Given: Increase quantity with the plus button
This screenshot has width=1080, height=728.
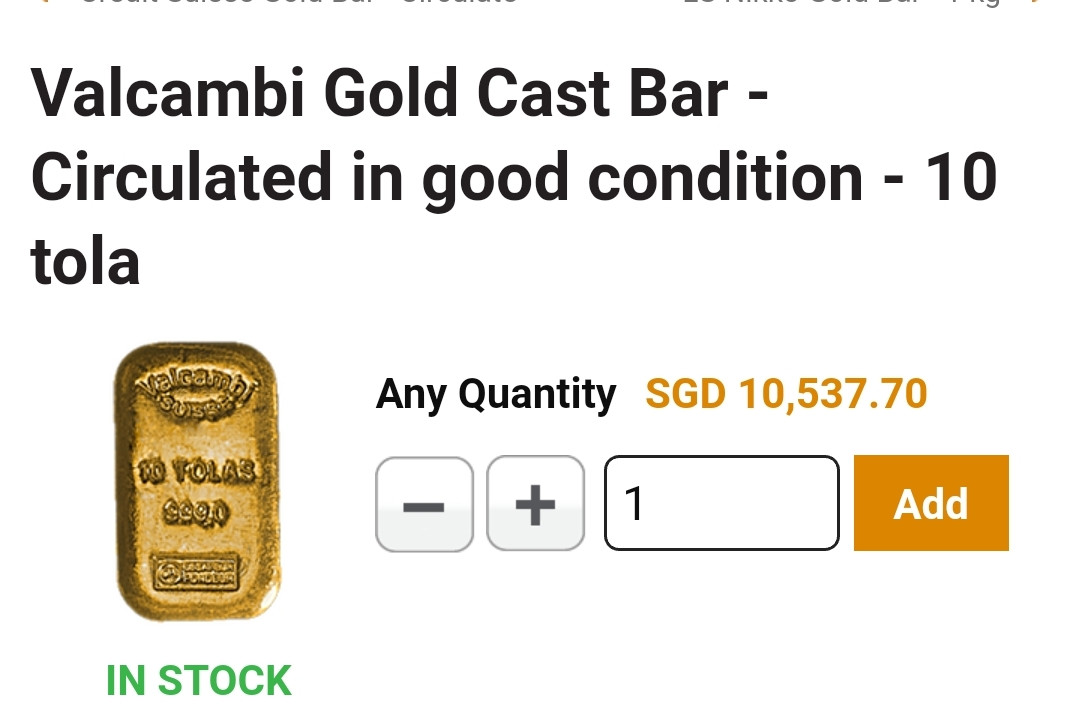Looking at the screenshot, I should tap(536, 504).
